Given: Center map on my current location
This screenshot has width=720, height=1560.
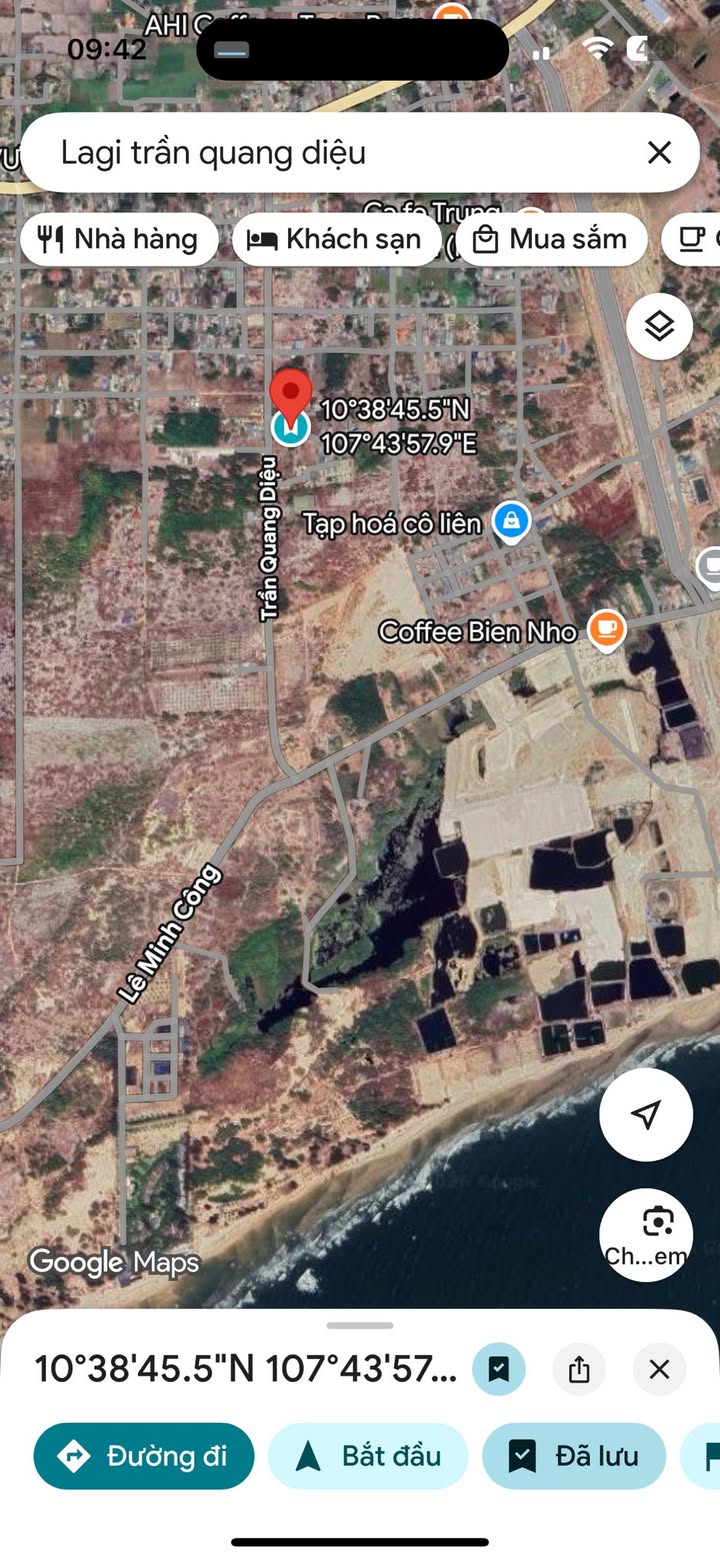Looking at the screenshot, I should tap(646, 1114).
